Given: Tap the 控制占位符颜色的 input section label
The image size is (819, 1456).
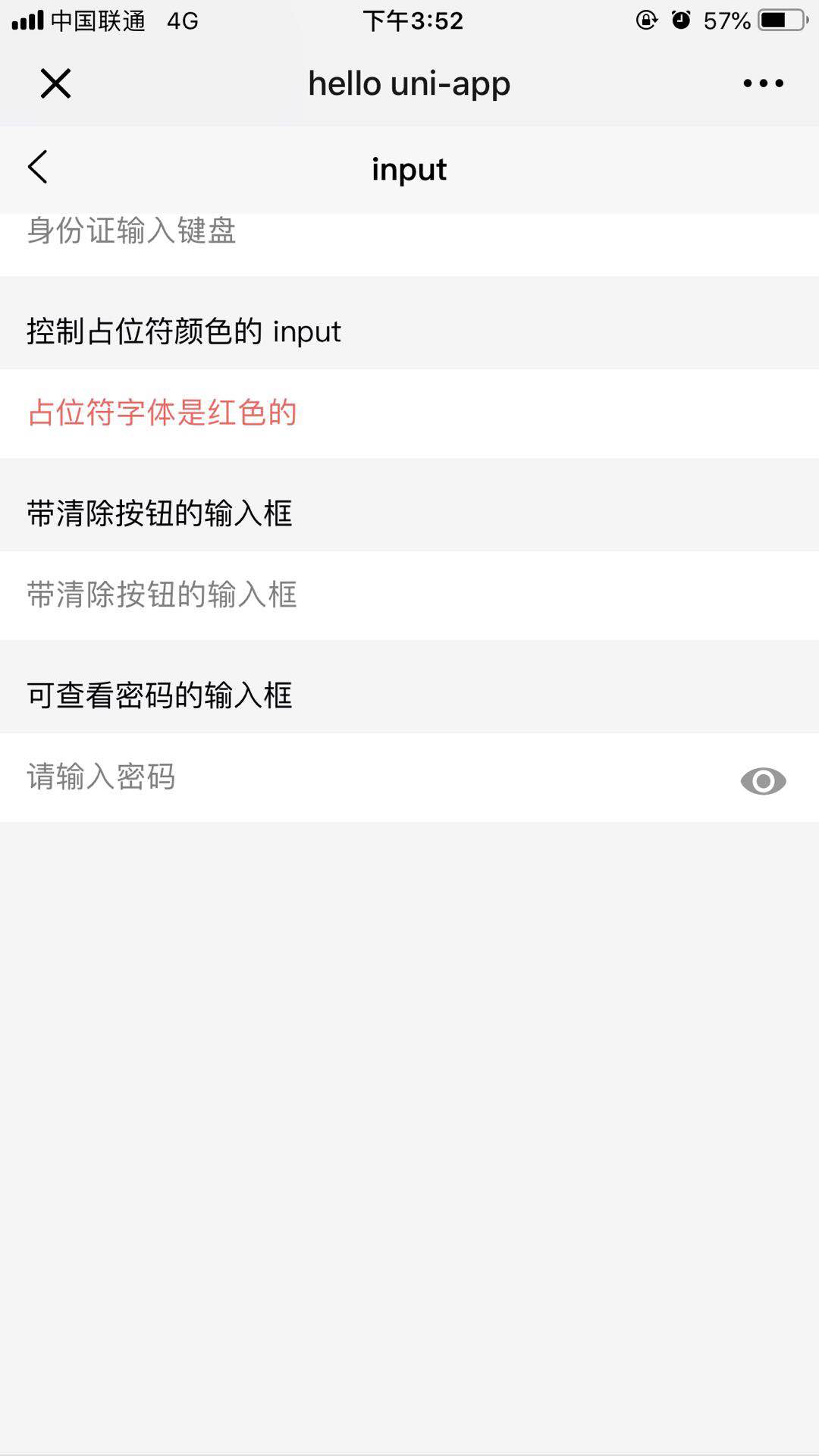Looking at the screenshot, I should click(183, 331).
